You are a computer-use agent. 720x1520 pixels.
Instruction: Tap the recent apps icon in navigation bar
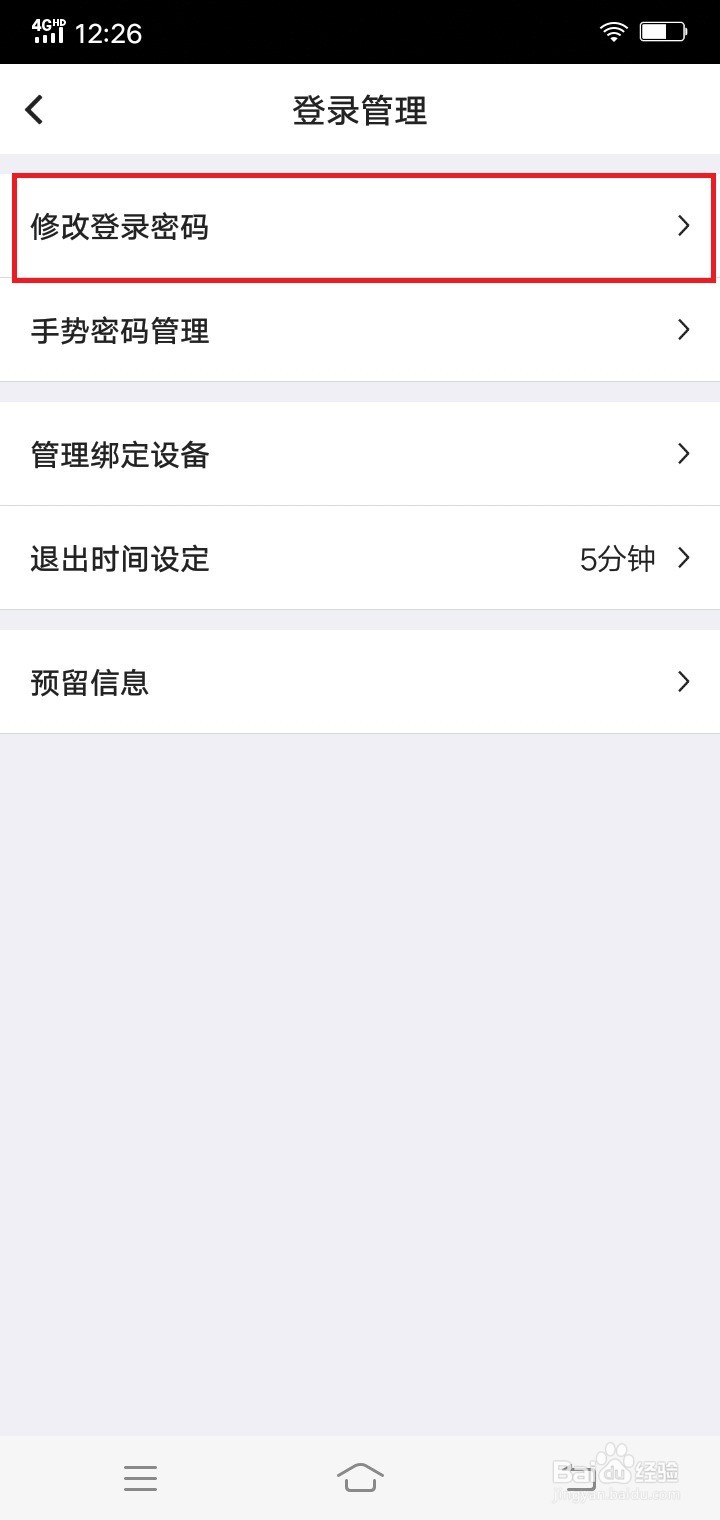click(140, 1478)
